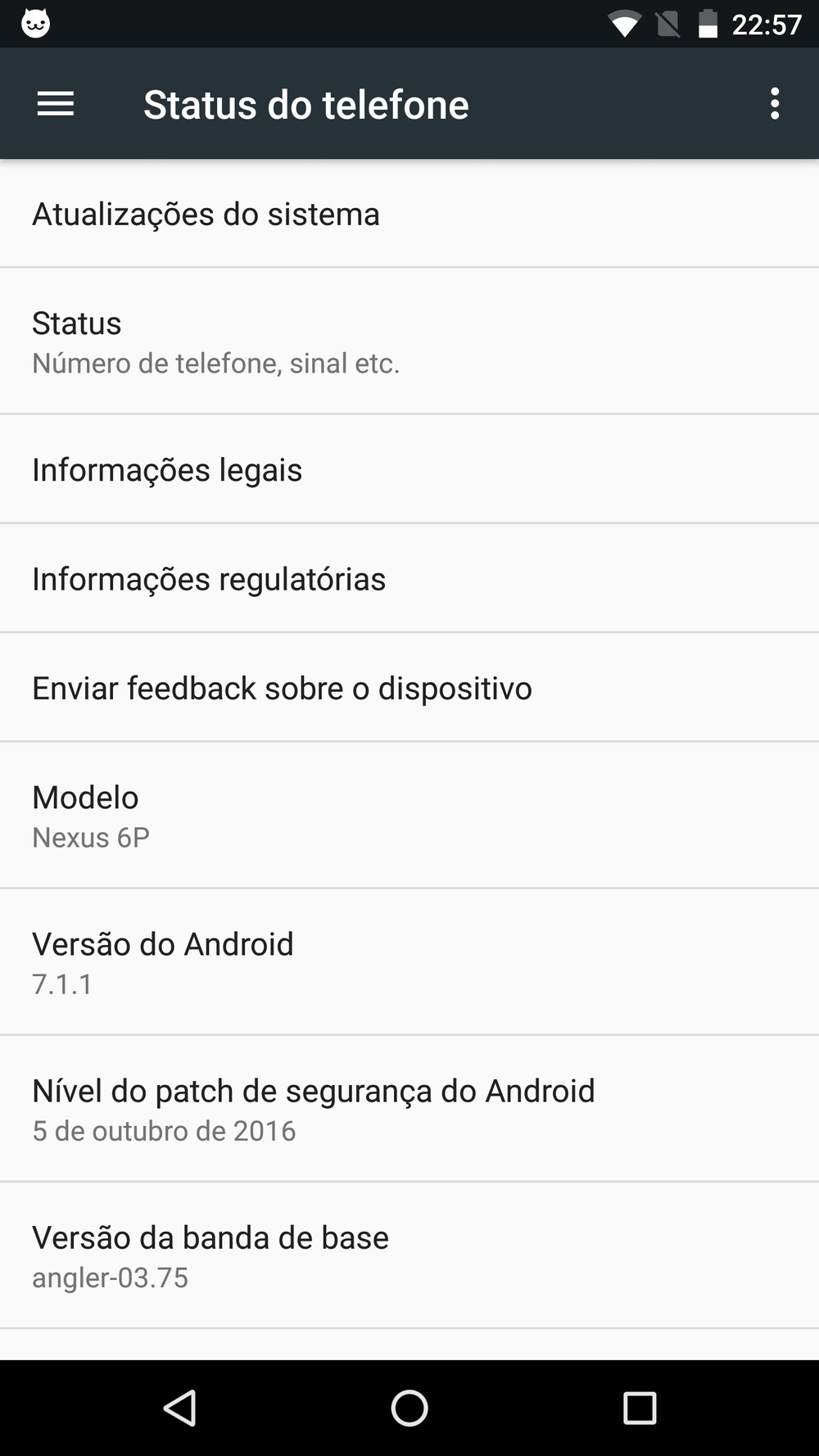Tap the Modelo Nexus 6P row

point(409,815)
